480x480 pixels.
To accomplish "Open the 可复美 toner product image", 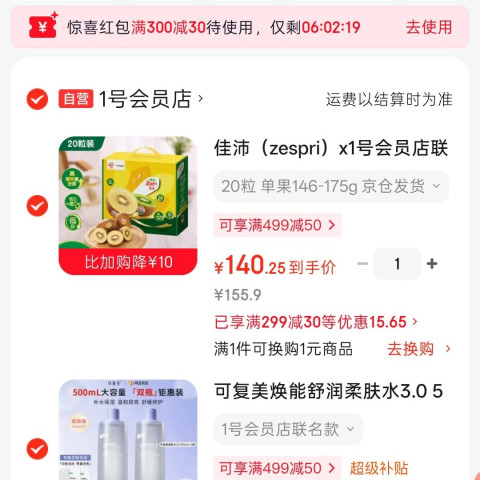I will point(128,430).
